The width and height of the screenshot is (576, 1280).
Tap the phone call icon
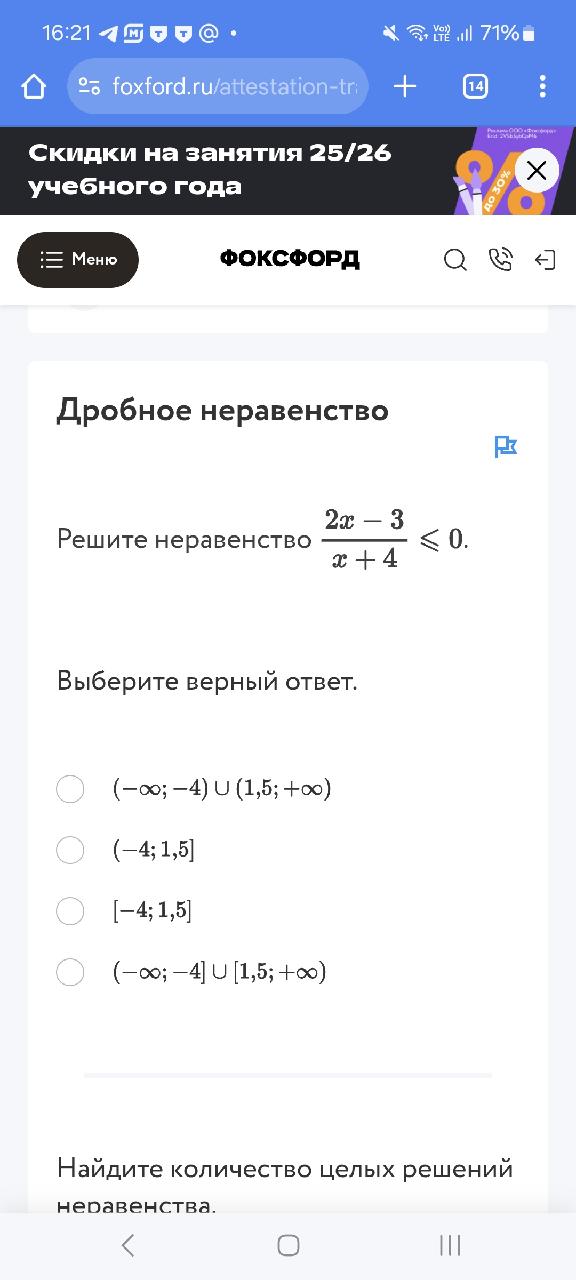[x=500, y=260]
